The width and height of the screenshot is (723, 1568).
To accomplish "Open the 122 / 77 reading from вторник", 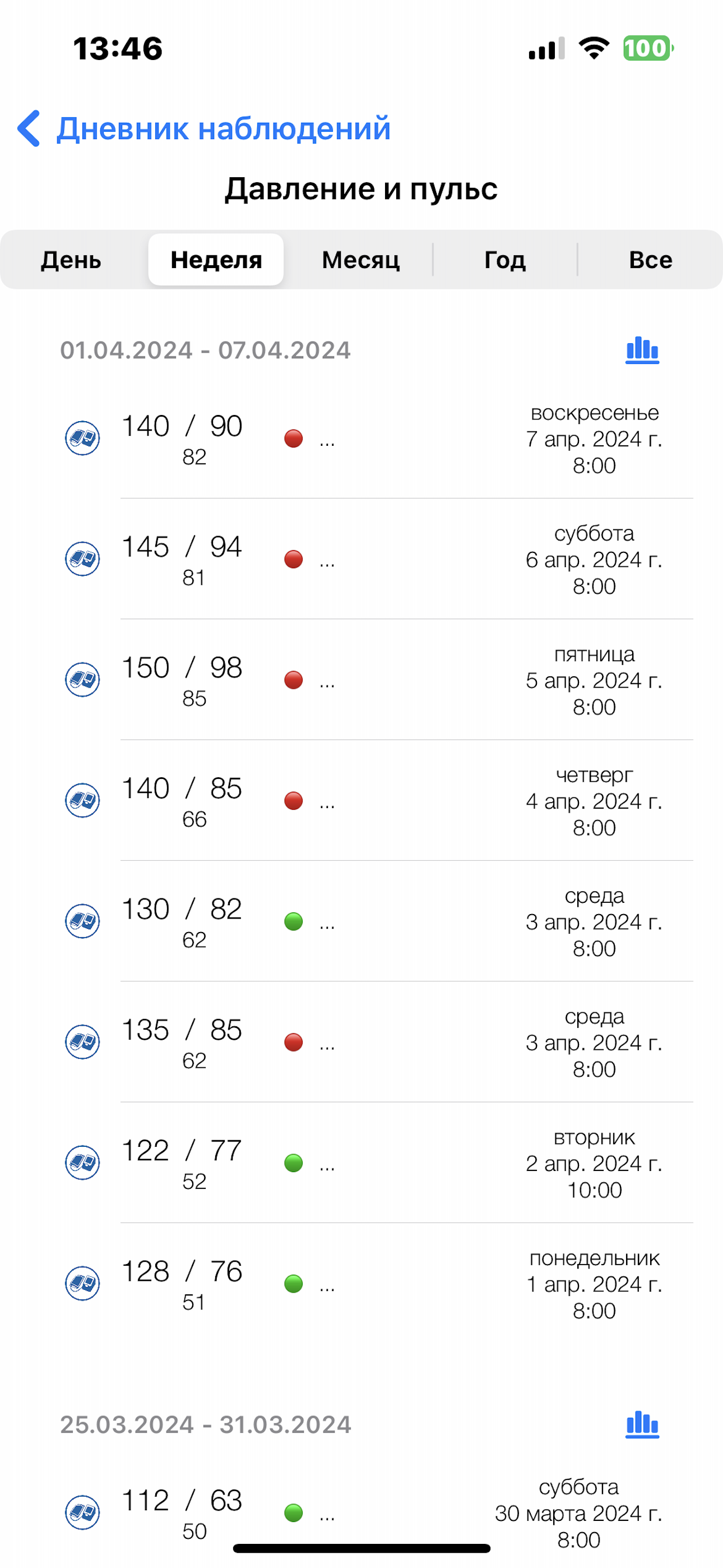I will point(361,1163).
